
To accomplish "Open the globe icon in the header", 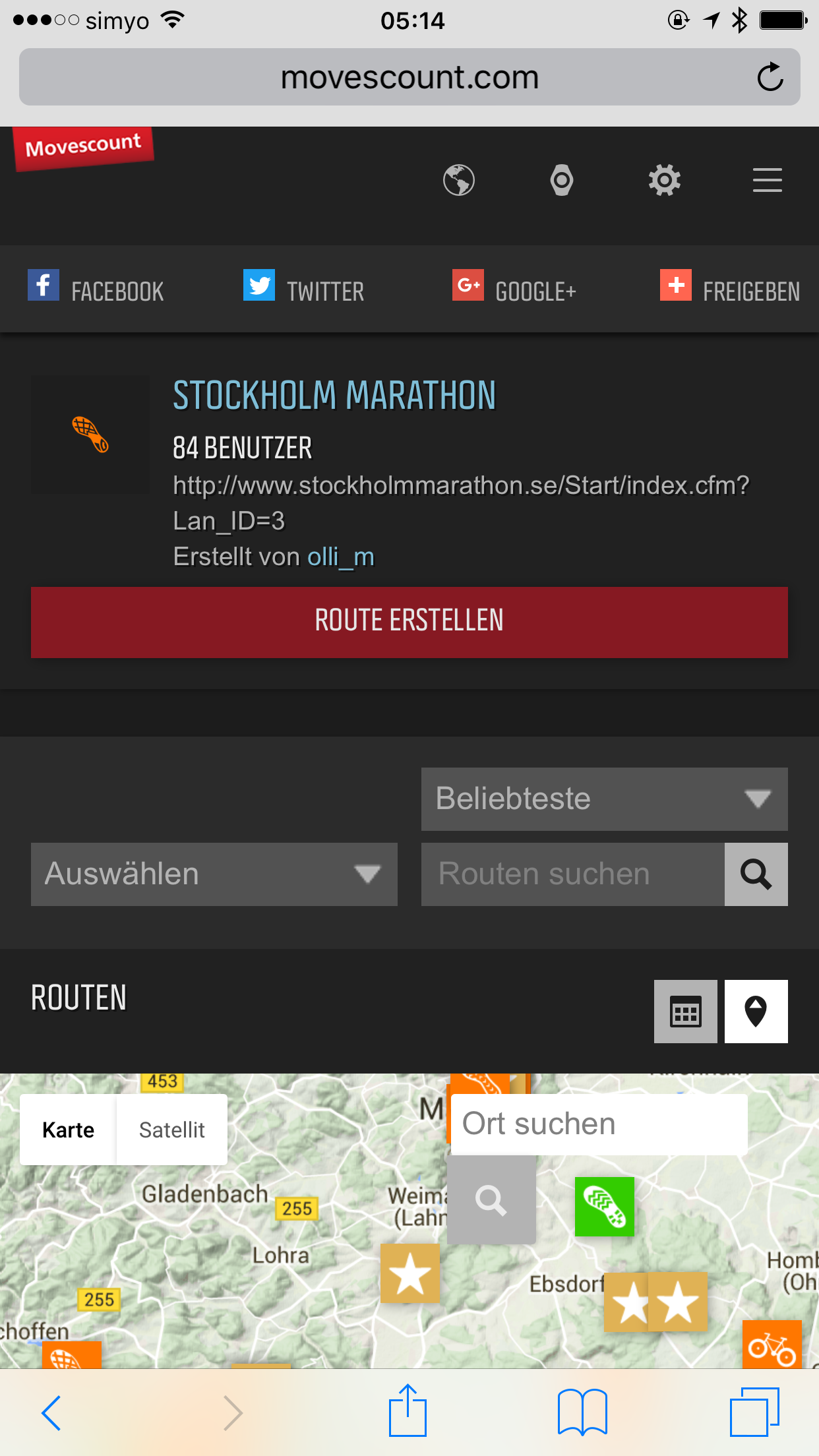I will tap(459, 180).
